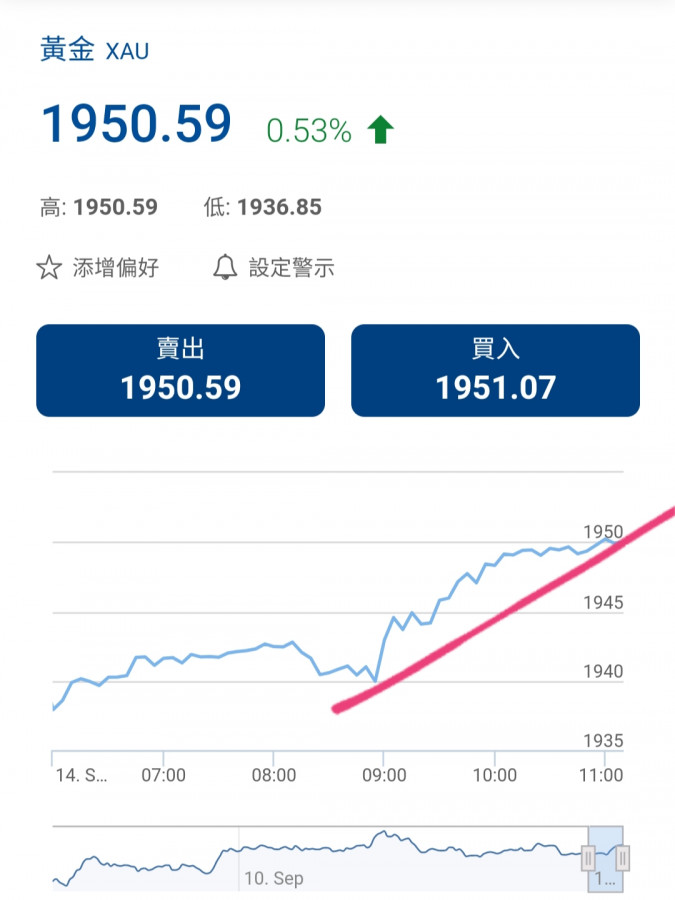Select the left handle of the chart range selector

[588, 857]
